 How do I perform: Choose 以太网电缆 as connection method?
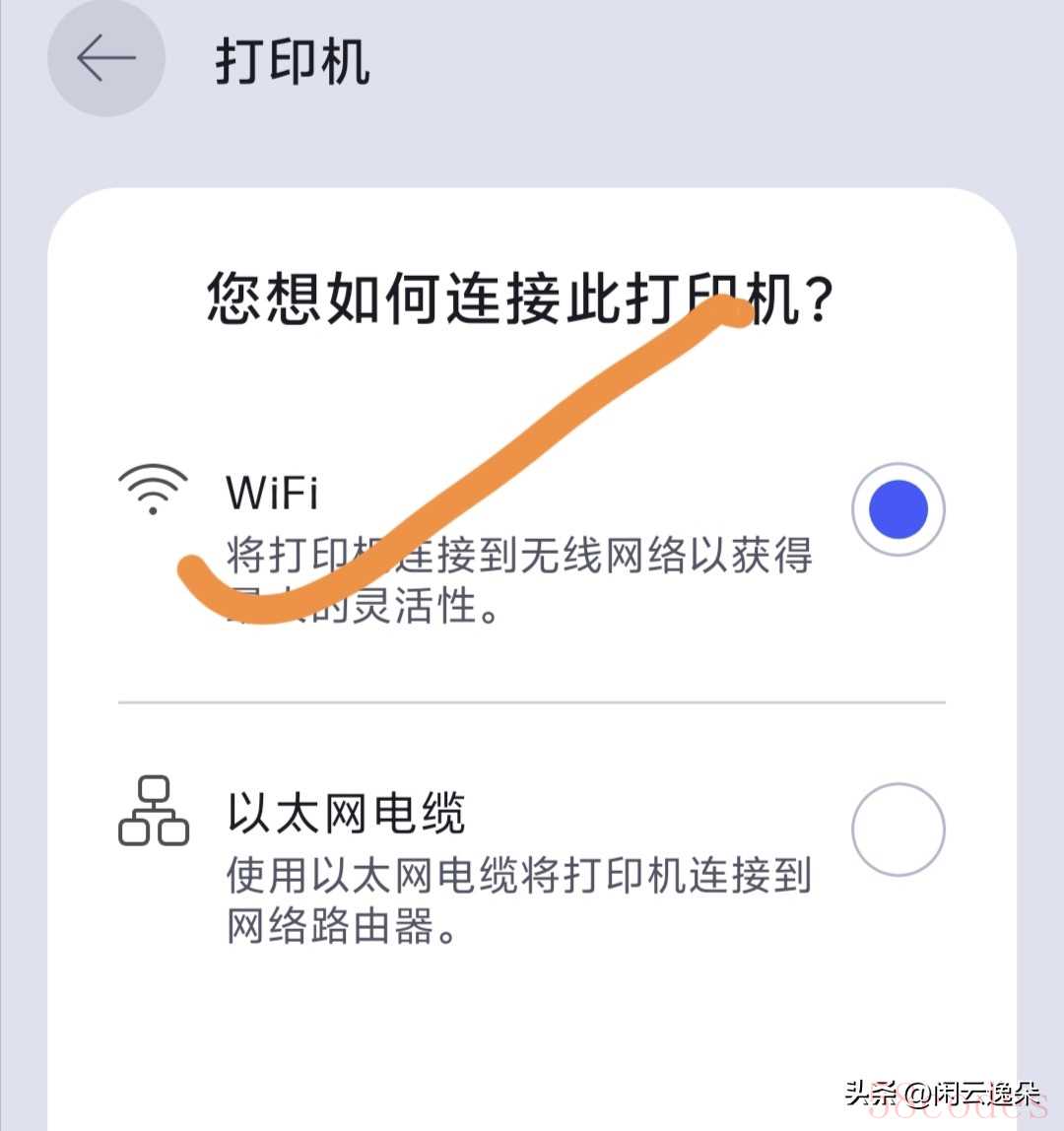click(x=898, y=830)
